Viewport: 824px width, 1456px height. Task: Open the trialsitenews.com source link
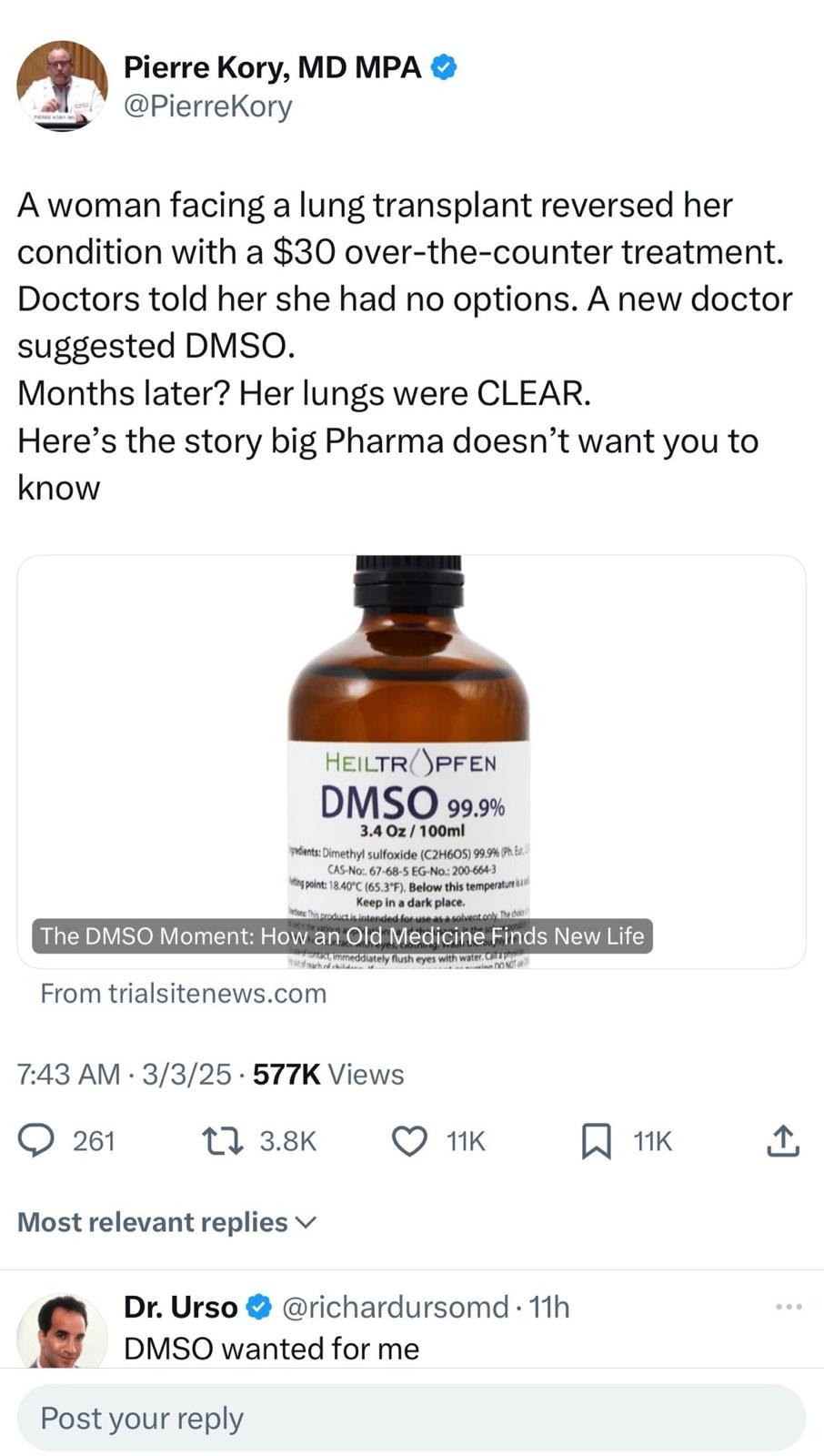[x=182, y=993]
